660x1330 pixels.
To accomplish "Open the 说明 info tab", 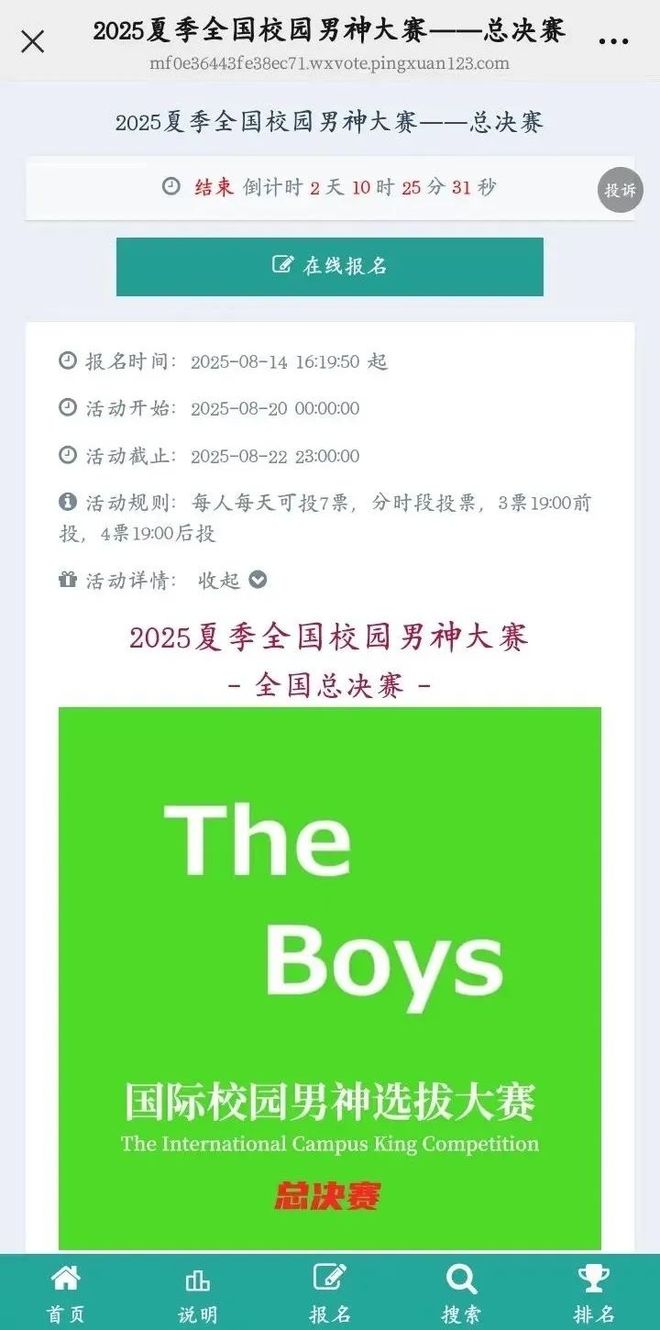I will coord(197,1292).
